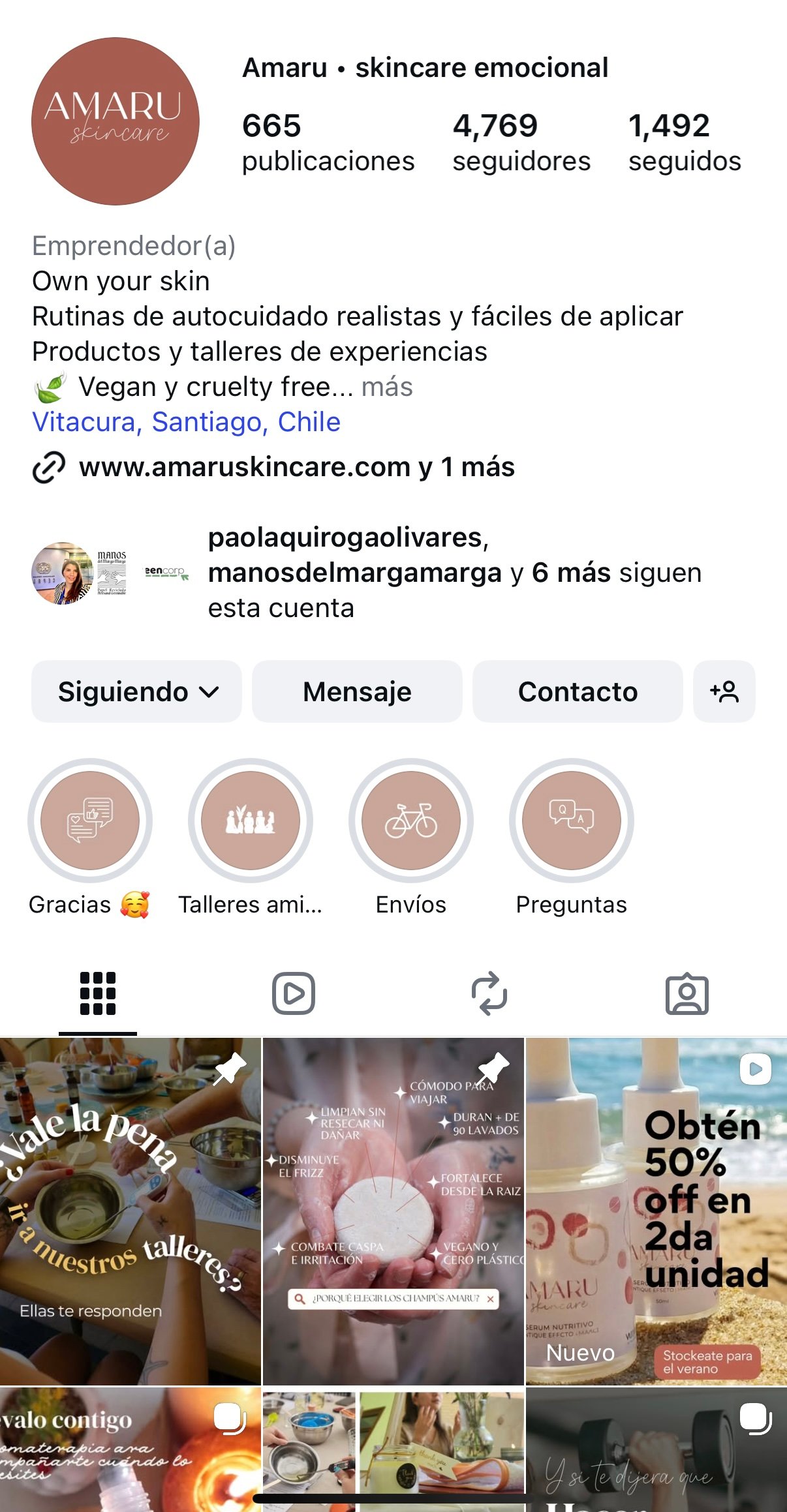
Task: Open Vitacura, Santiago, Chile location link
Action: point(186,422)
